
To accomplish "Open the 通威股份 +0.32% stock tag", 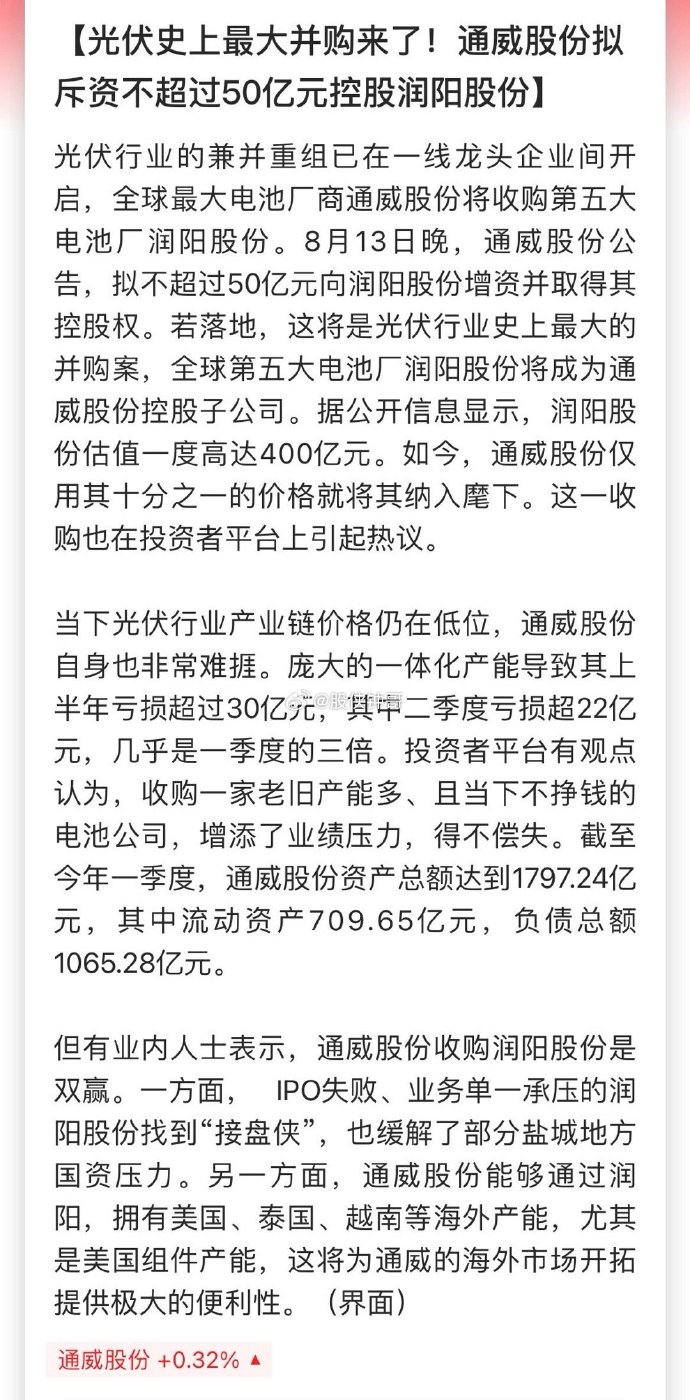I will pyautogui.click(x=159, y=1360).
